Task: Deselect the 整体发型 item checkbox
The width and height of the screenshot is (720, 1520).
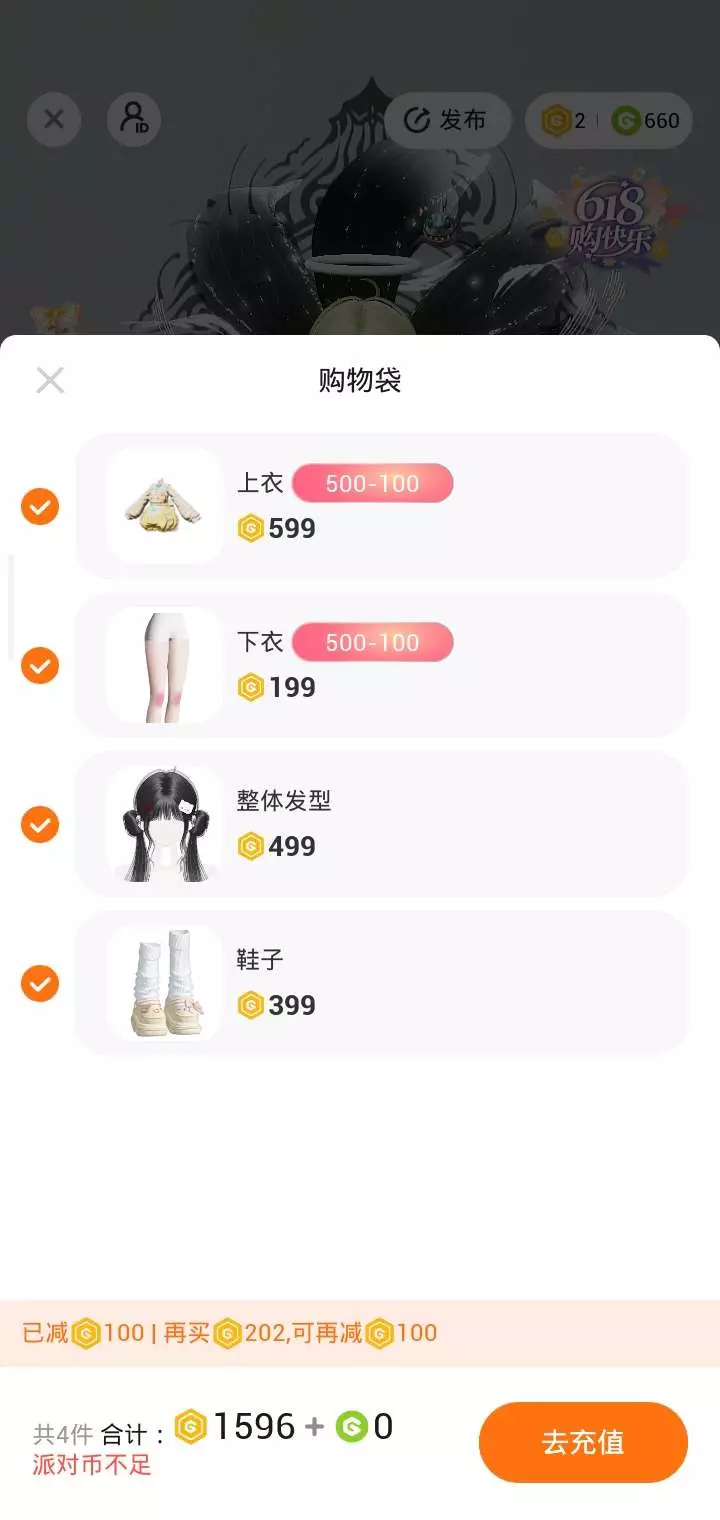Action: click(40, 824)
